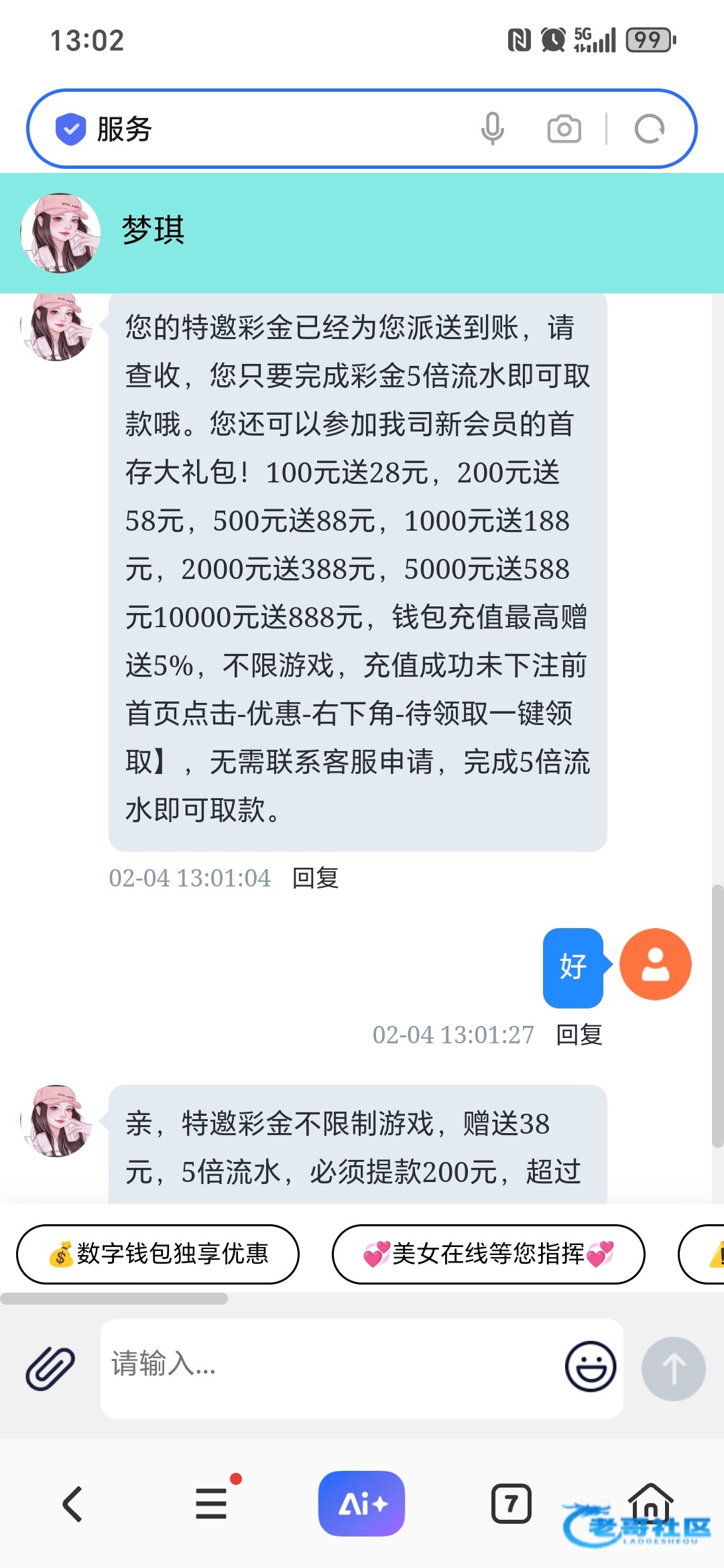Go back using the browser back arrow
The height and width of the screenshot is (1568, 724).
(72, 1504)
